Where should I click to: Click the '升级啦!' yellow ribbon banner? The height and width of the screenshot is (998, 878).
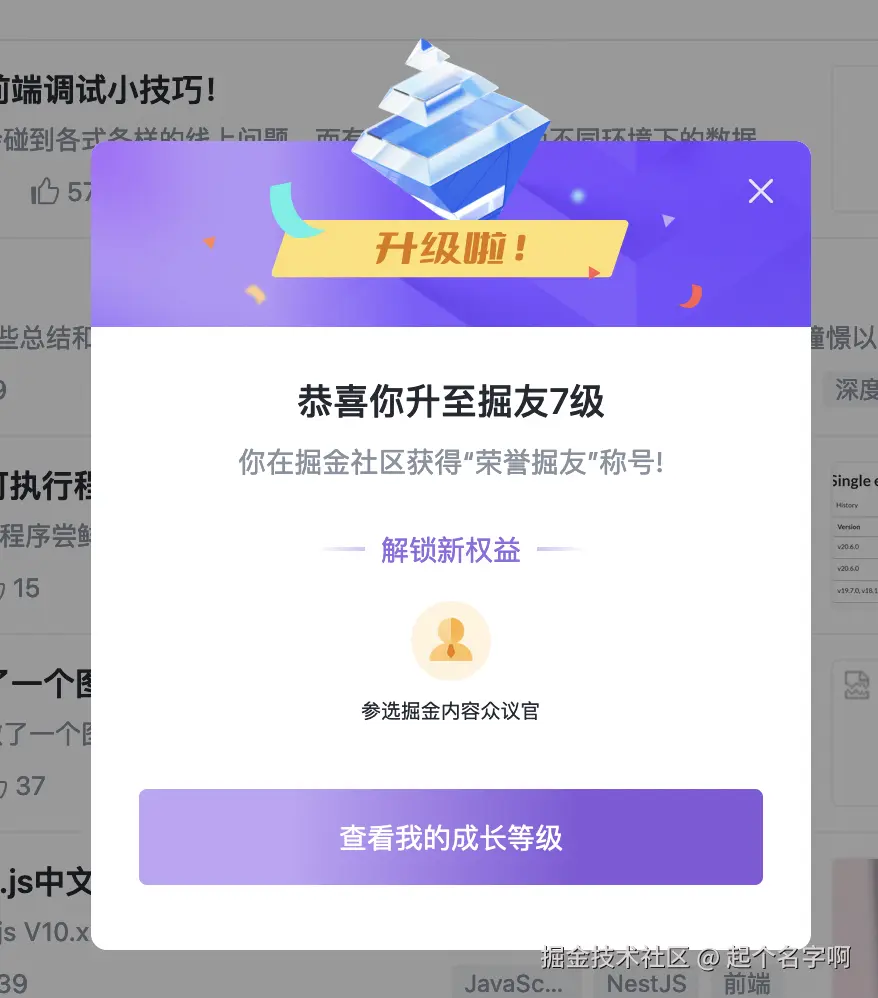[449, 250]
